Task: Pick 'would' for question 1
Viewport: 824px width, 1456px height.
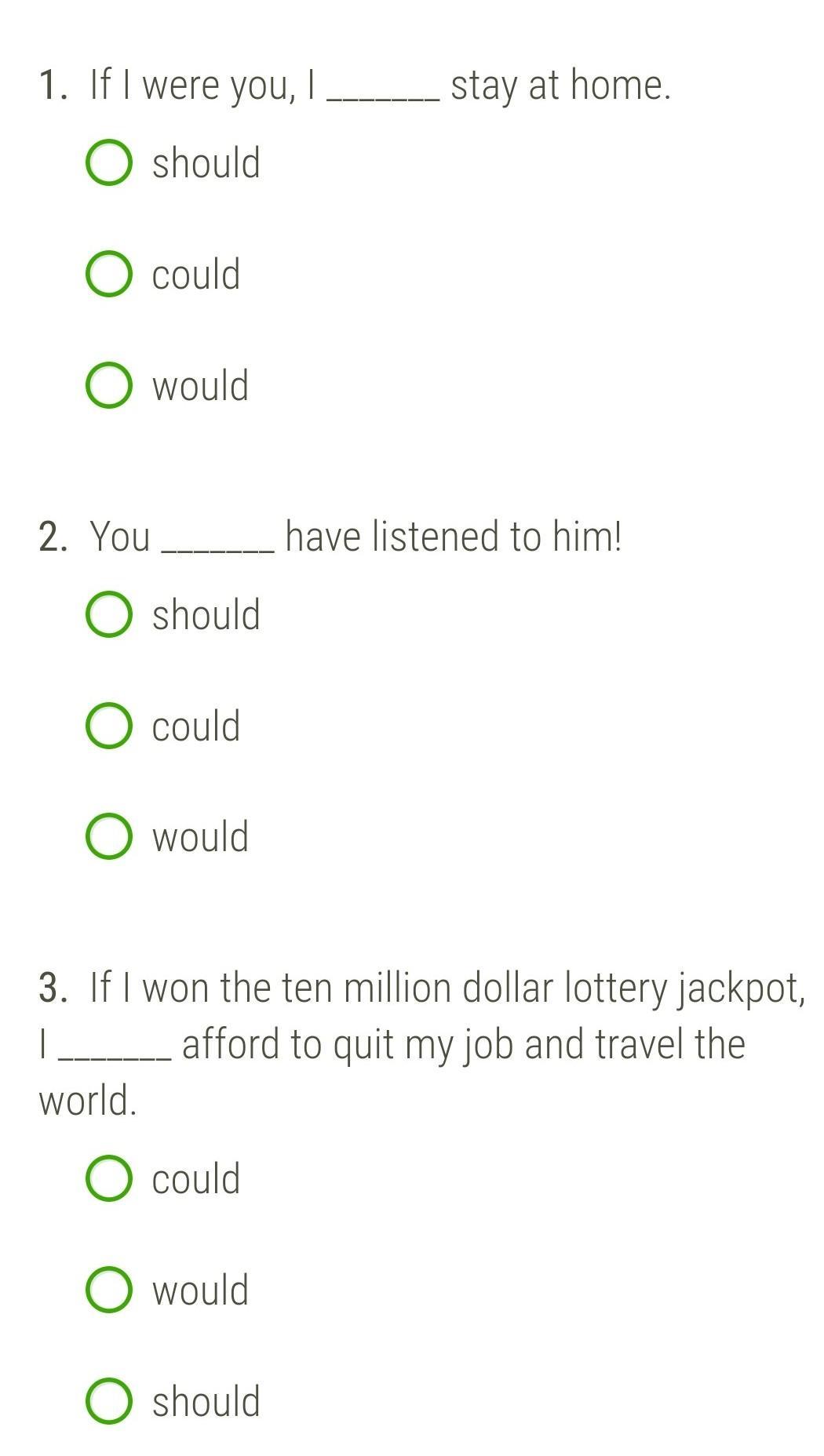Action: pos(108,386)
